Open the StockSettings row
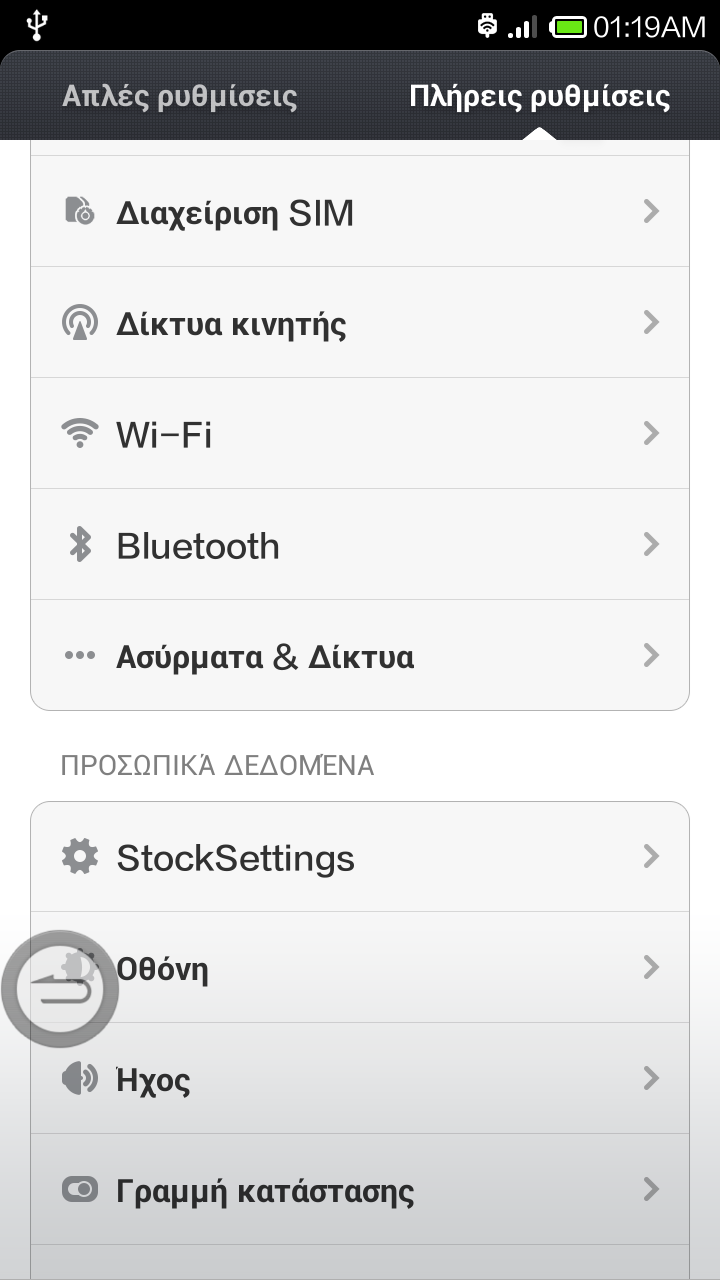Screen dimensions: 720x1280 tap(360, 857)
